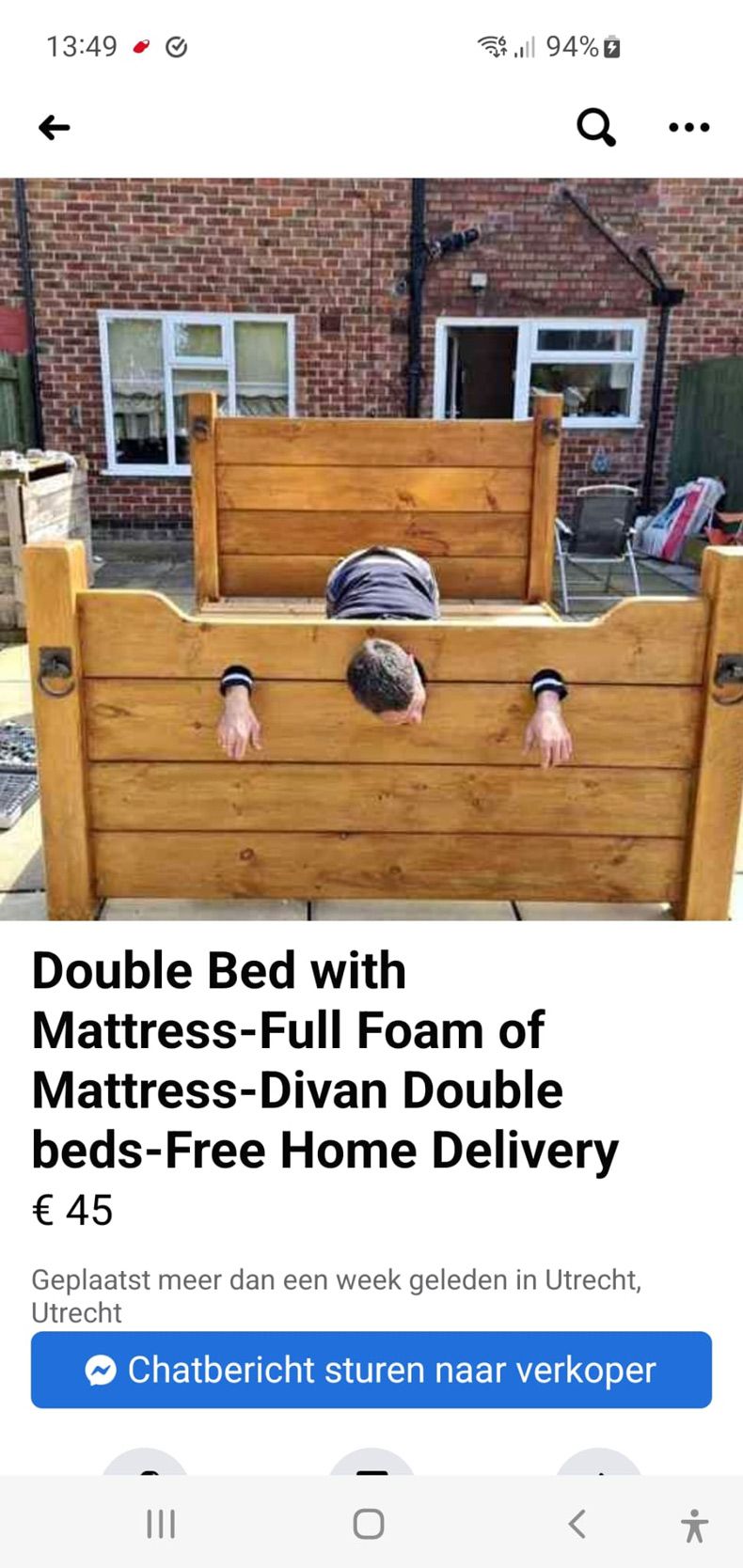
Task: Open the three-dot overflow menu
Action: (x=688, y=127)
